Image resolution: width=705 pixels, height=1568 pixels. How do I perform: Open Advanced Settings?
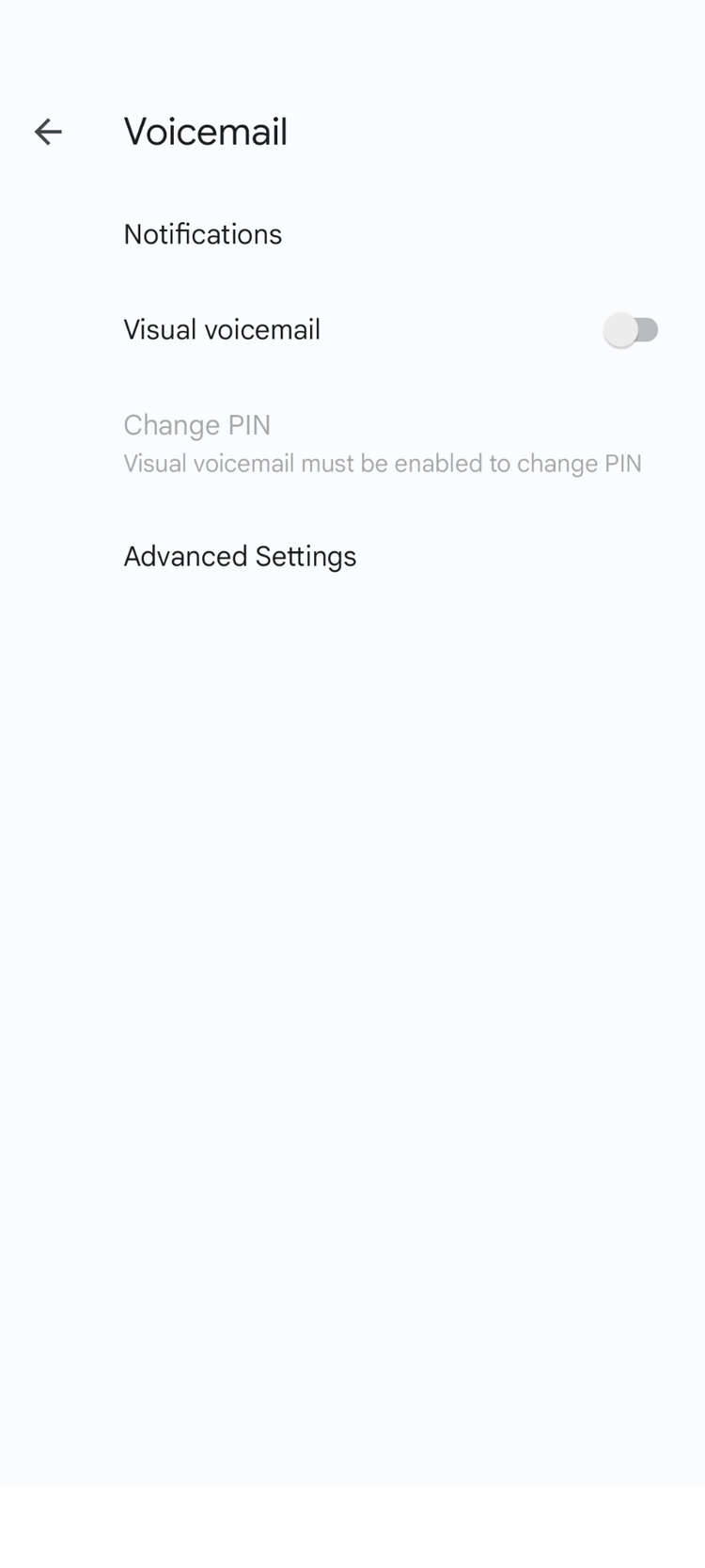click(x=352, y=557)
